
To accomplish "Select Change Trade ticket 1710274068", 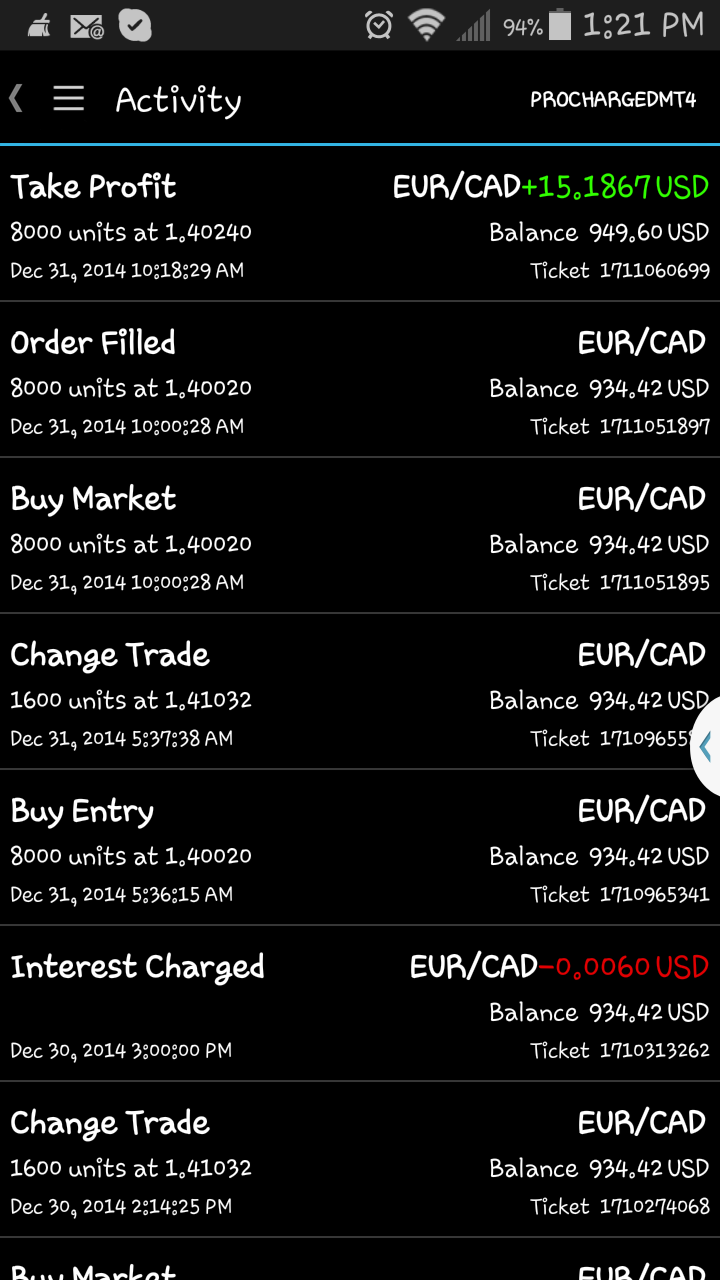I will [x=360, y=1162].
